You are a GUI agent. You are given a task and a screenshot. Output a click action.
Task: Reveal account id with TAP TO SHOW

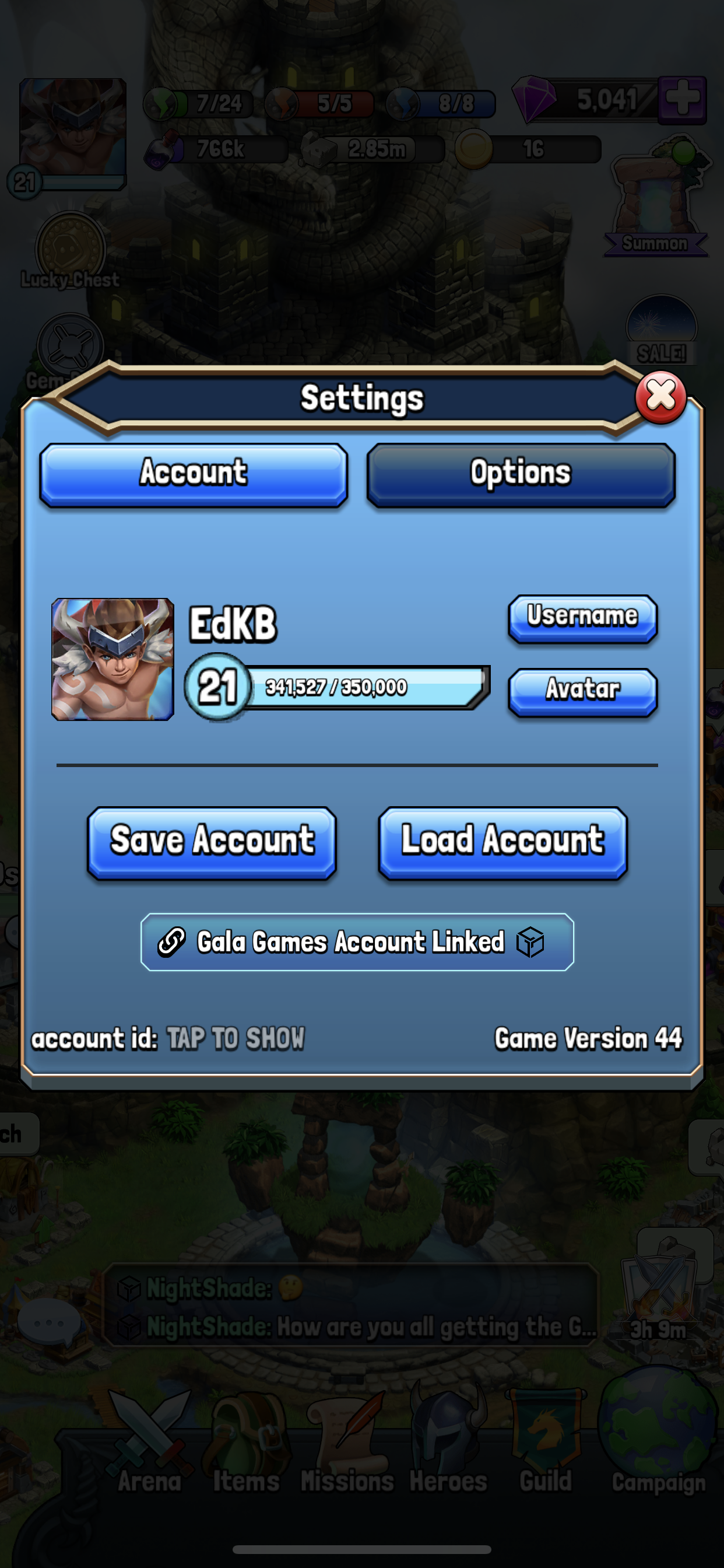(x=236, y=1038)
